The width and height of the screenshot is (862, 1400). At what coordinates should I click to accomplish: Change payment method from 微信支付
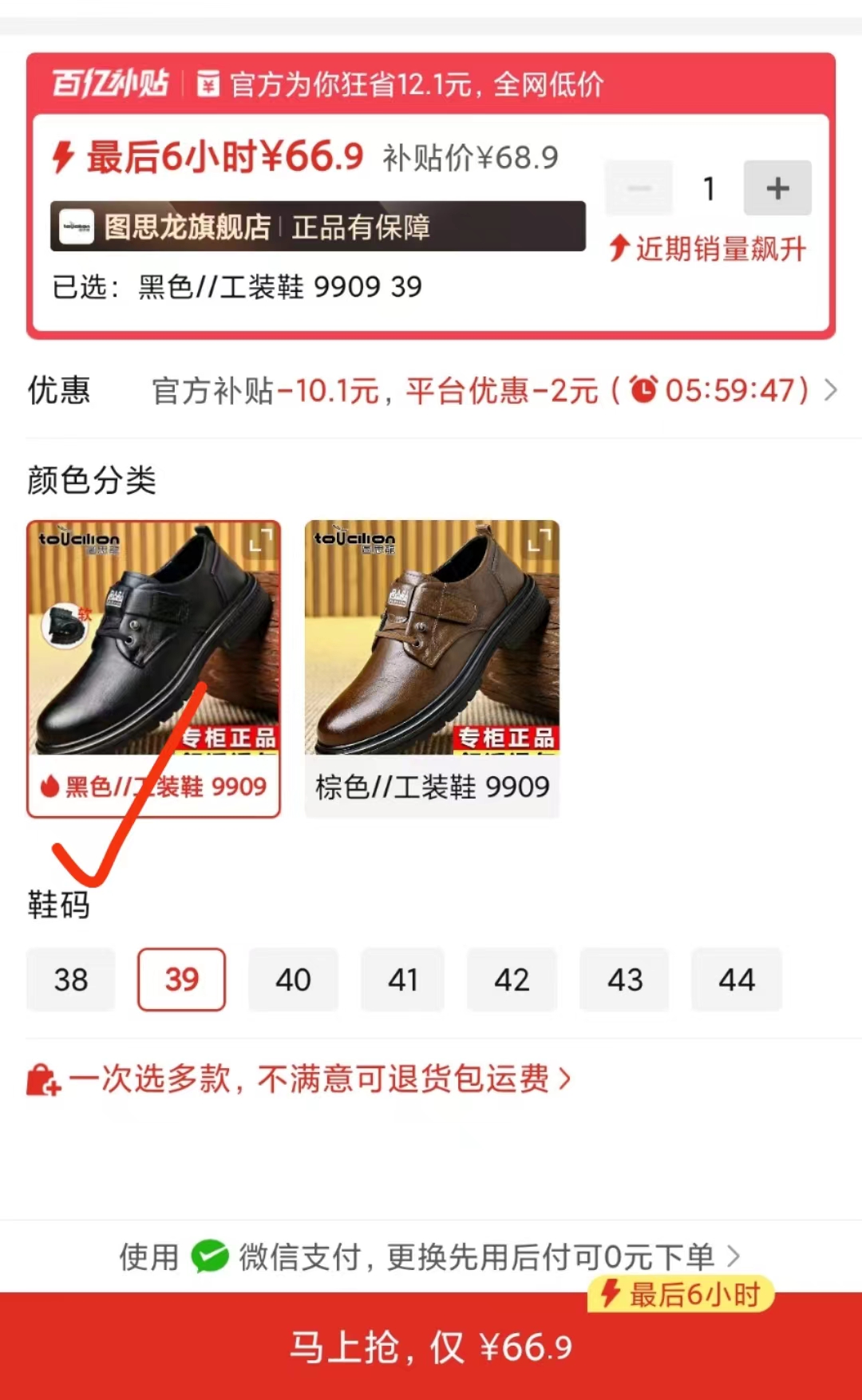[x=431, y=1257]
